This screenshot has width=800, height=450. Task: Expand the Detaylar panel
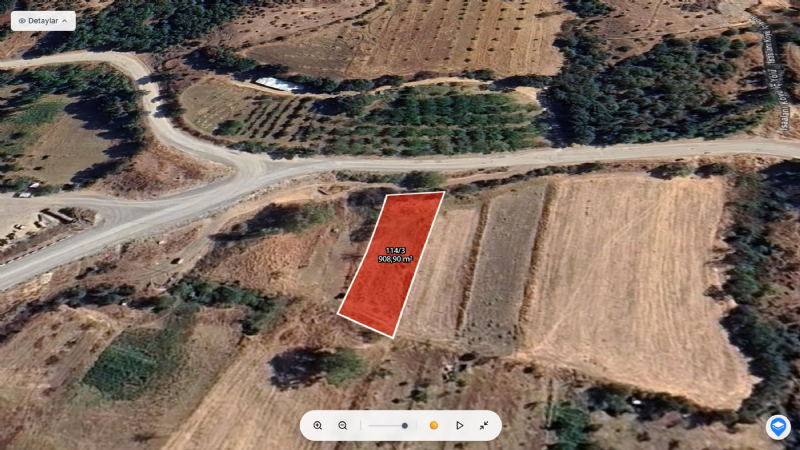pyautogui.click(x=43, y=20)
